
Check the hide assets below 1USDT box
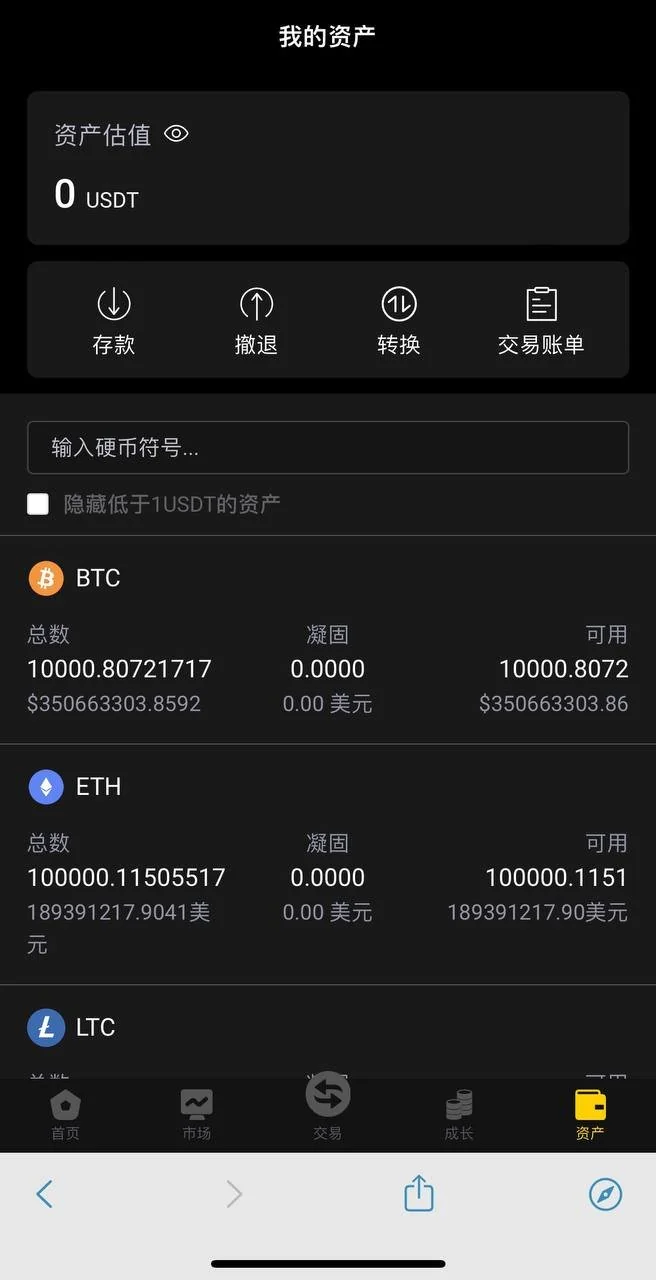click(x=38, y=504)
